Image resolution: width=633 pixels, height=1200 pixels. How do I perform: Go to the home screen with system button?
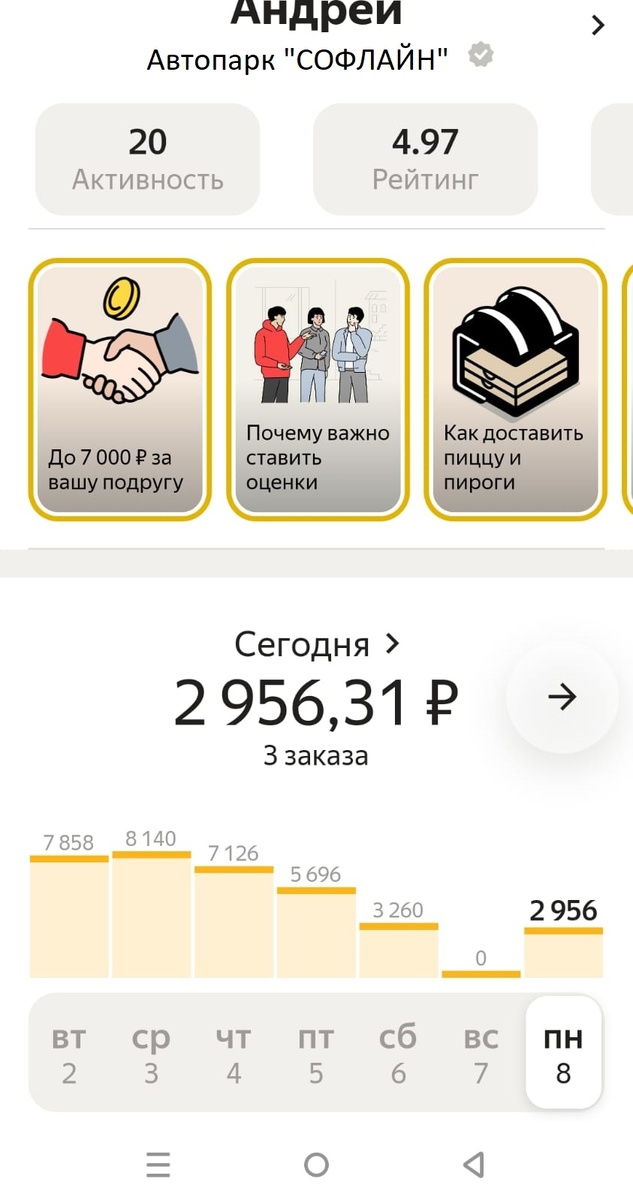pyautogui.click(x=316, y=1164)
